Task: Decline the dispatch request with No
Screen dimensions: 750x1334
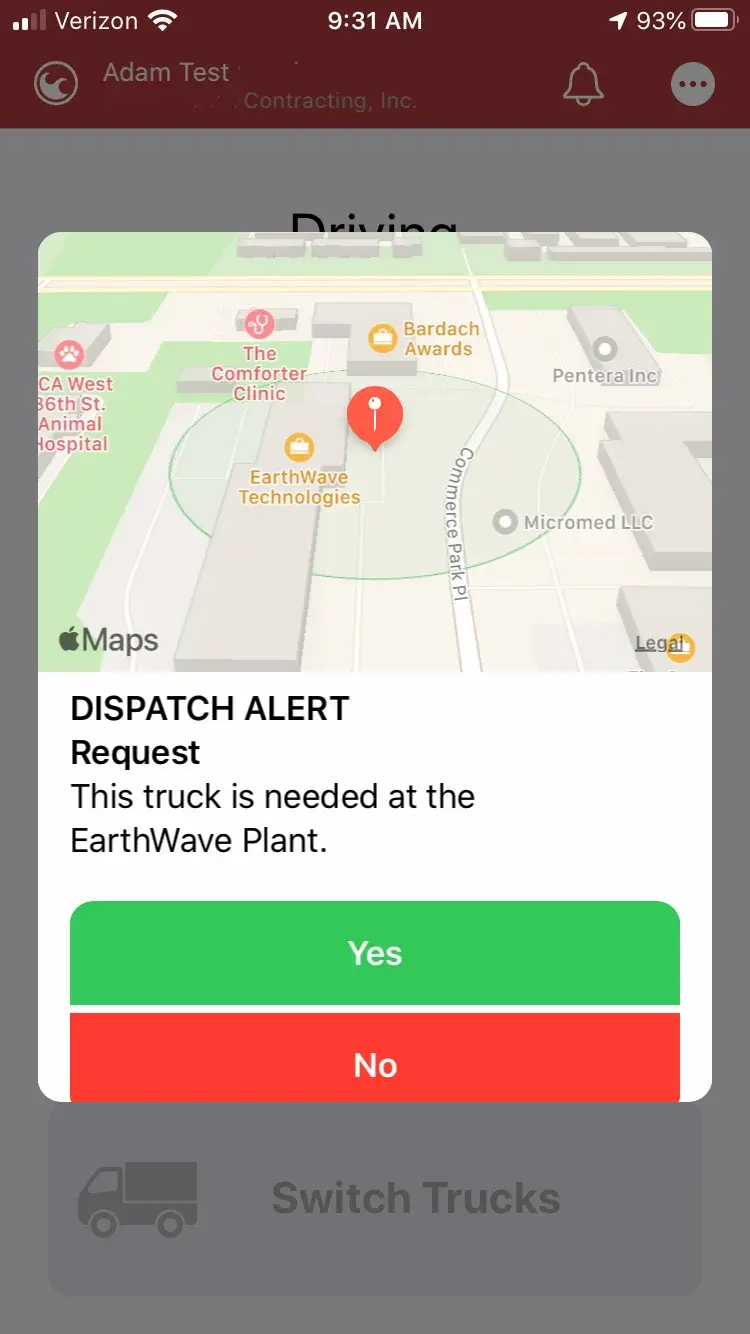Action: click(375, 1060)
